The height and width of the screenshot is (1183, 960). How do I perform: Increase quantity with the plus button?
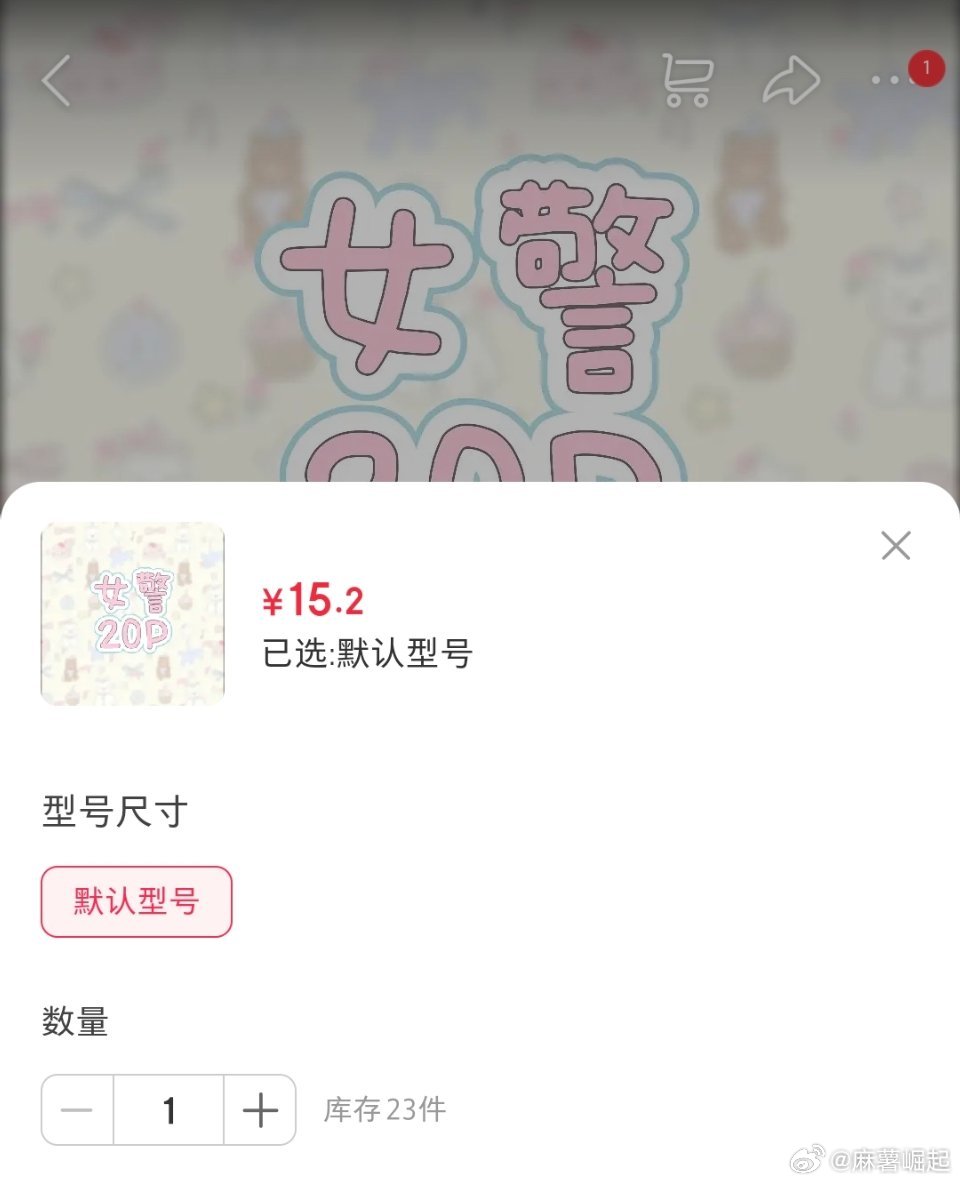(260, 1110)
